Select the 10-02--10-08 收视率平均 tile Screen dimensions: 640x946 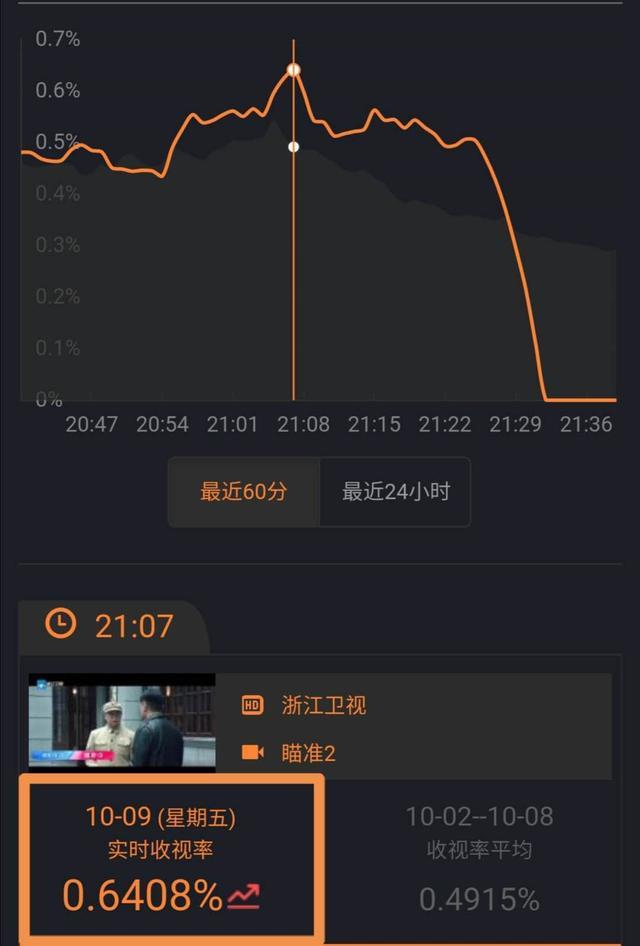point(479,858)
